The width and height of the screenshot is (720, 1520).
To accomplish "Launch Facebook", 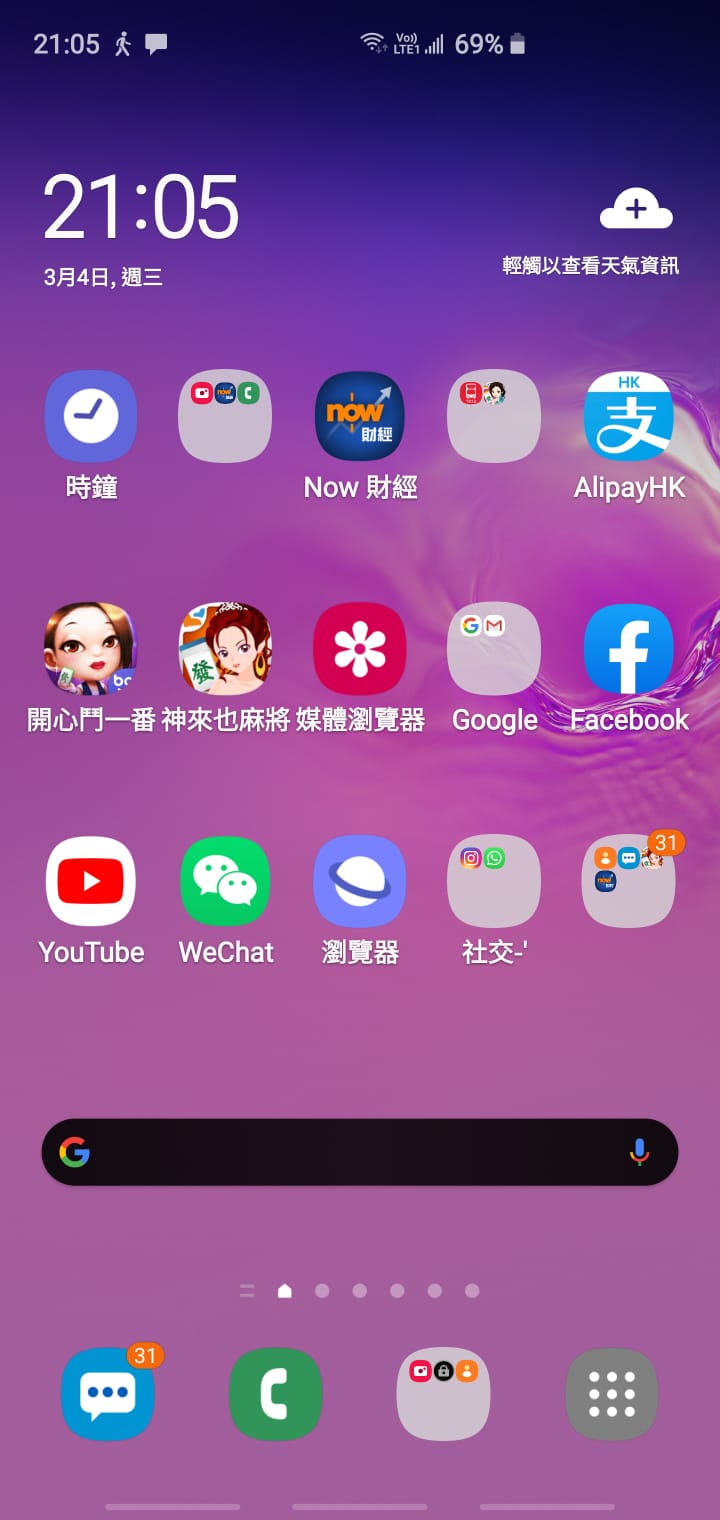I will [629, 648].
